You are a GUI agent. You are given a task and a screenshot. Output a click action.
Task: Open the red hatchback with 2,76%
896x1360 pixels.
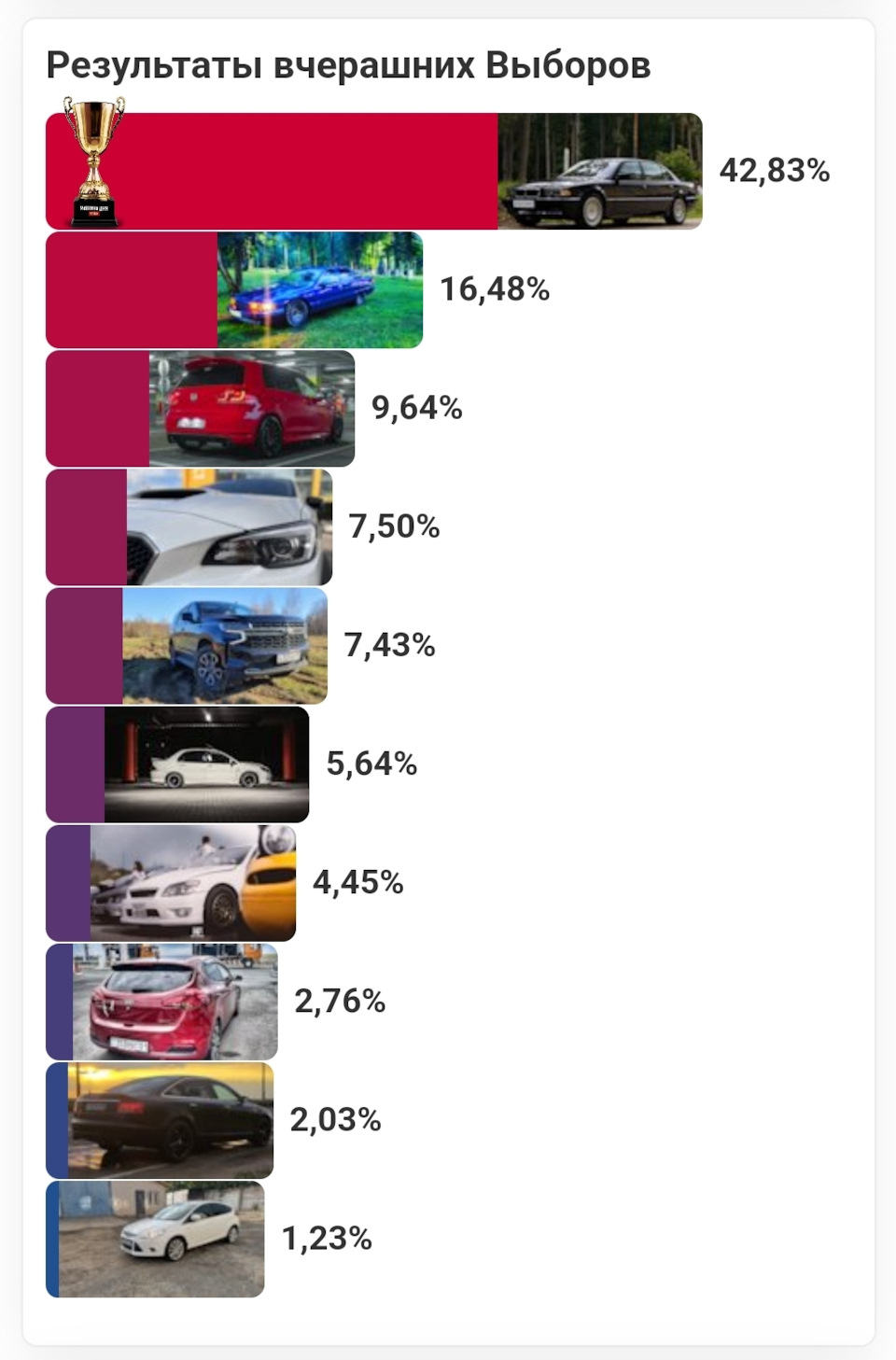pos(175,1001)
